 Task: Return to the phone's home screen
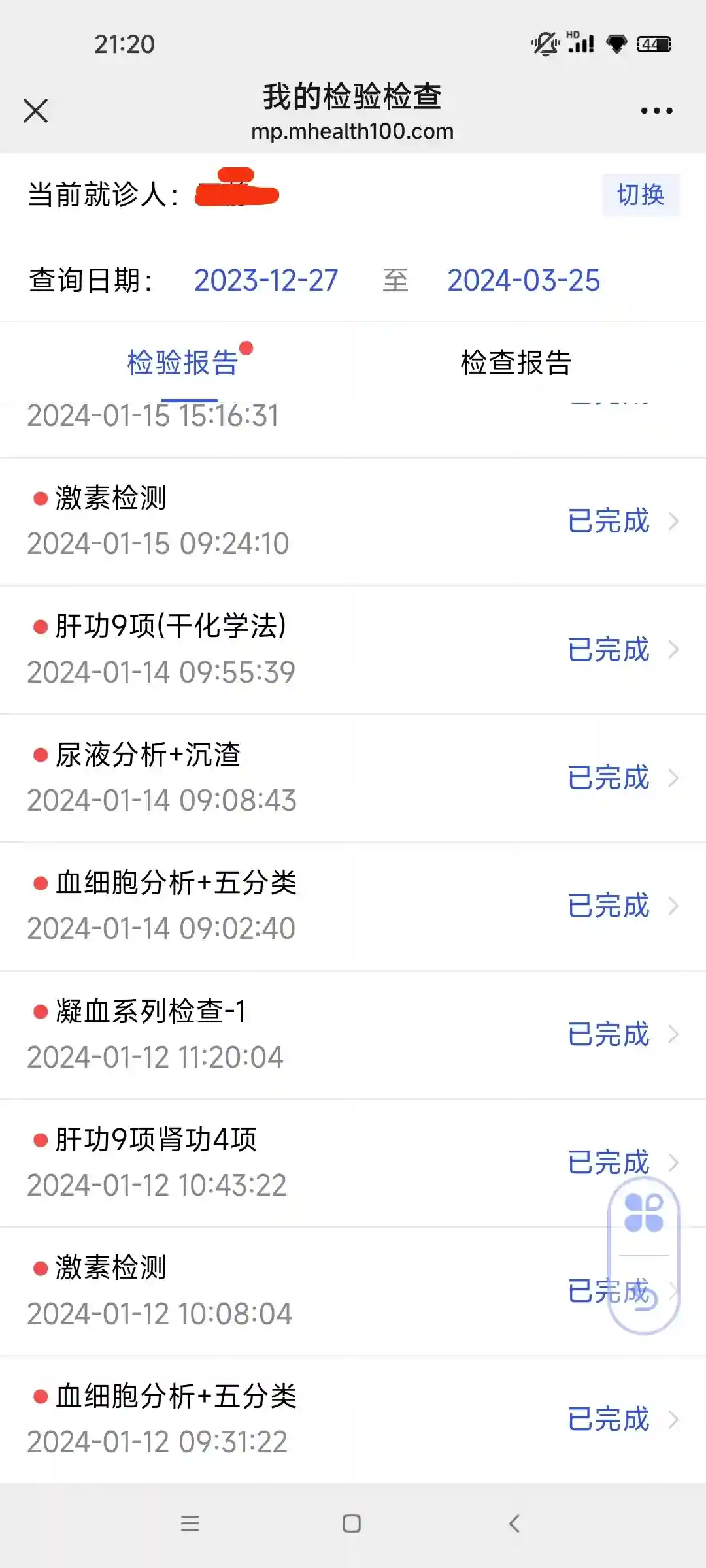[352, 1524]
